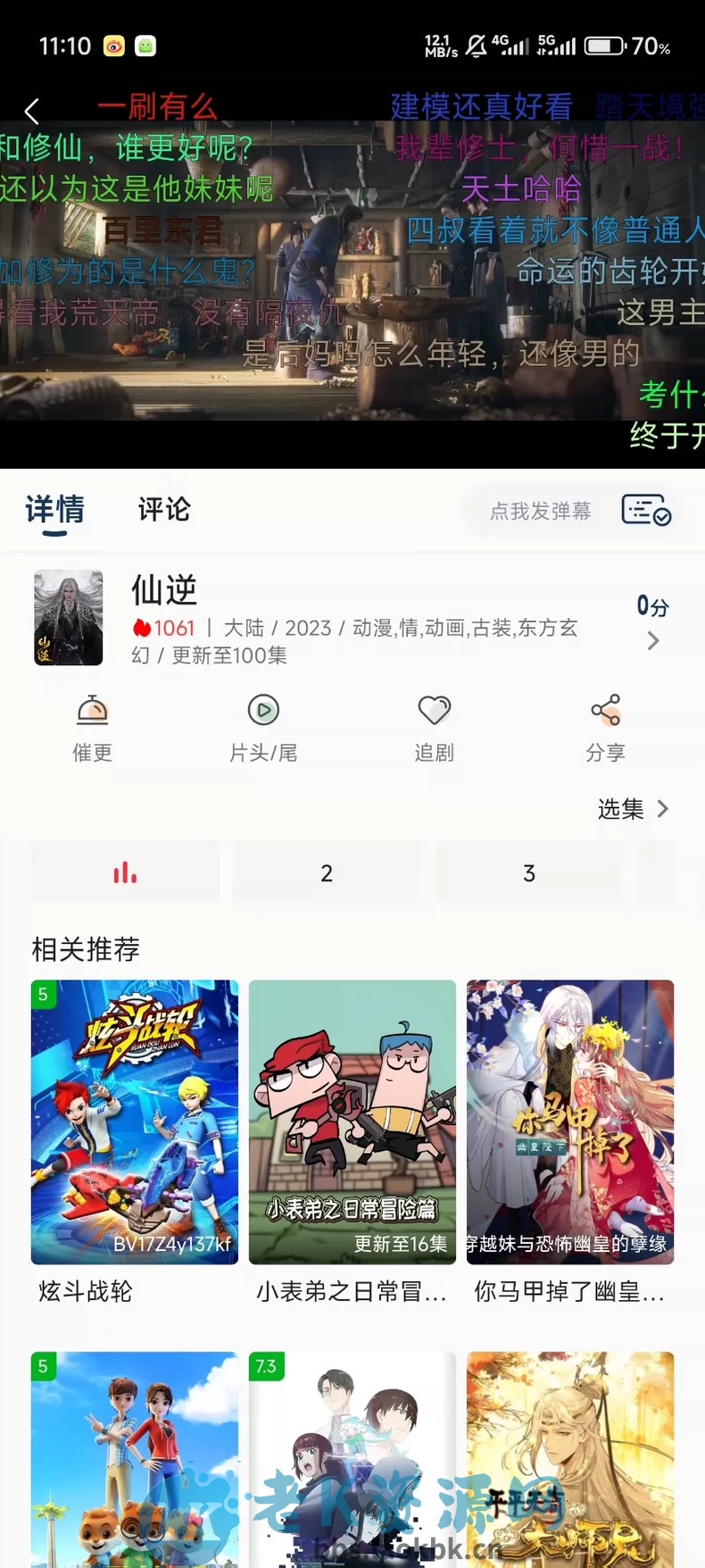Play episode 3
This screenshot has height=1568, width=705.
(x=530, y=872)
